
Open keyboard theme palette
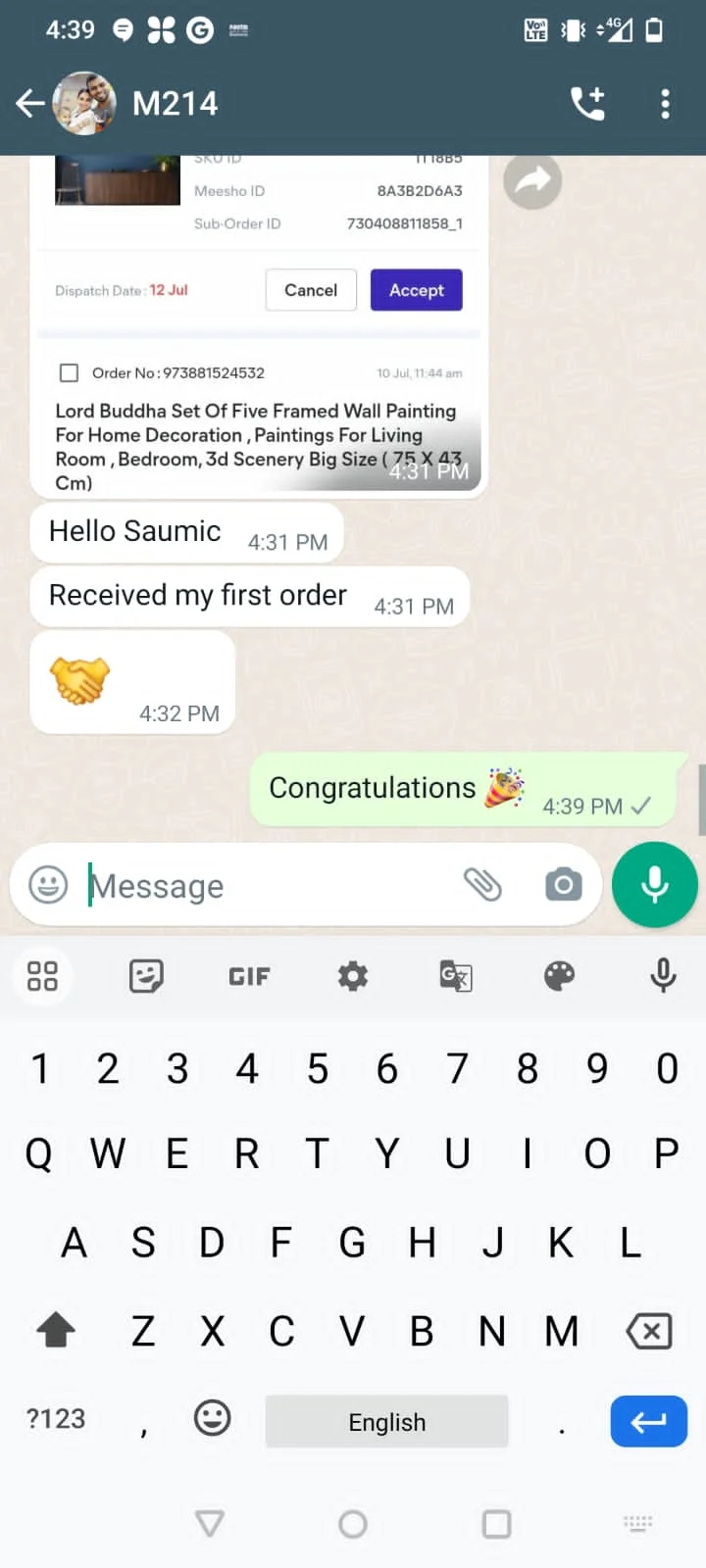click(559, 976)
